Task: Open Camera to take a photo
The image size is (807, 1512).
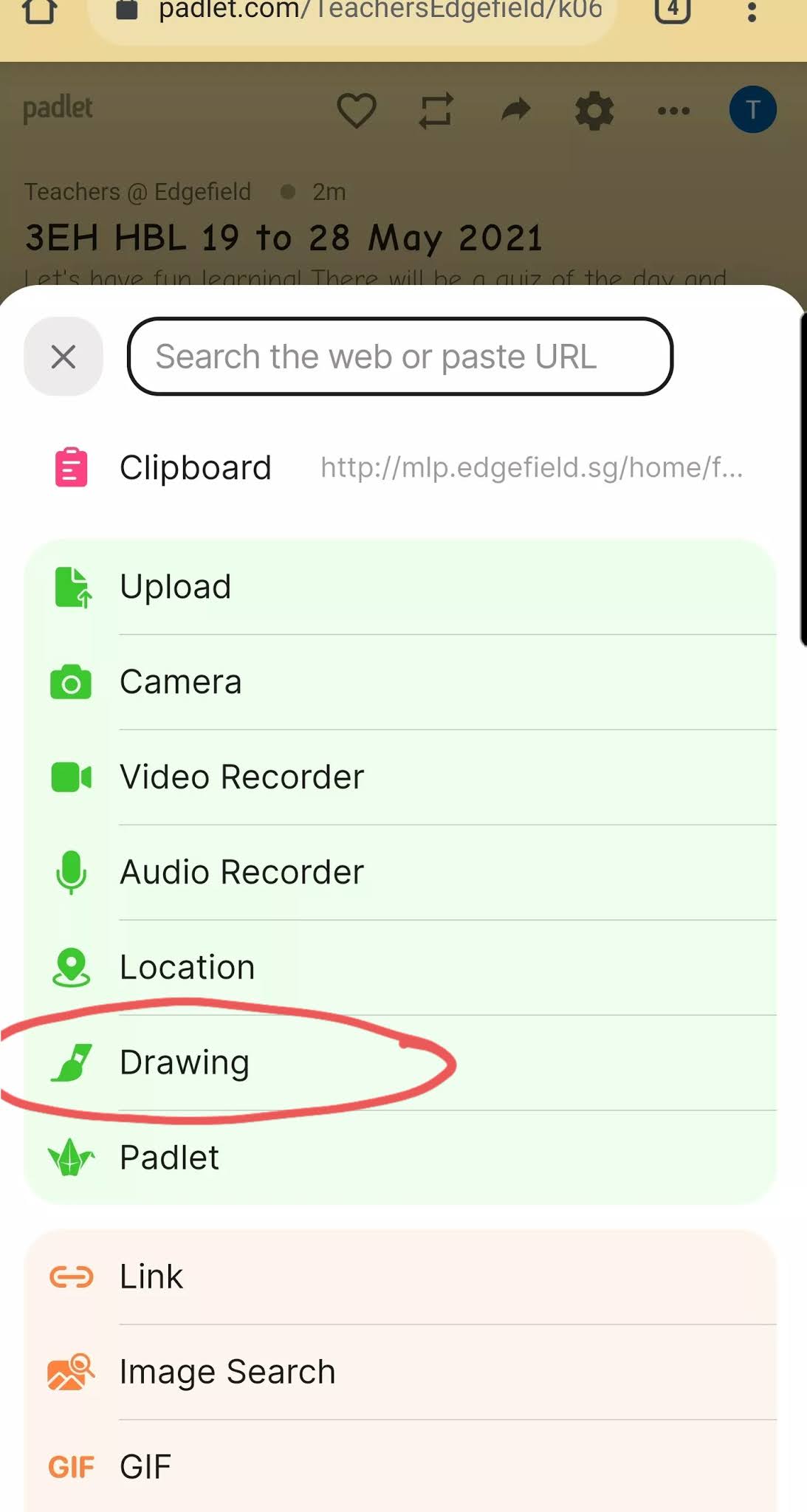Action: point(400,682)
